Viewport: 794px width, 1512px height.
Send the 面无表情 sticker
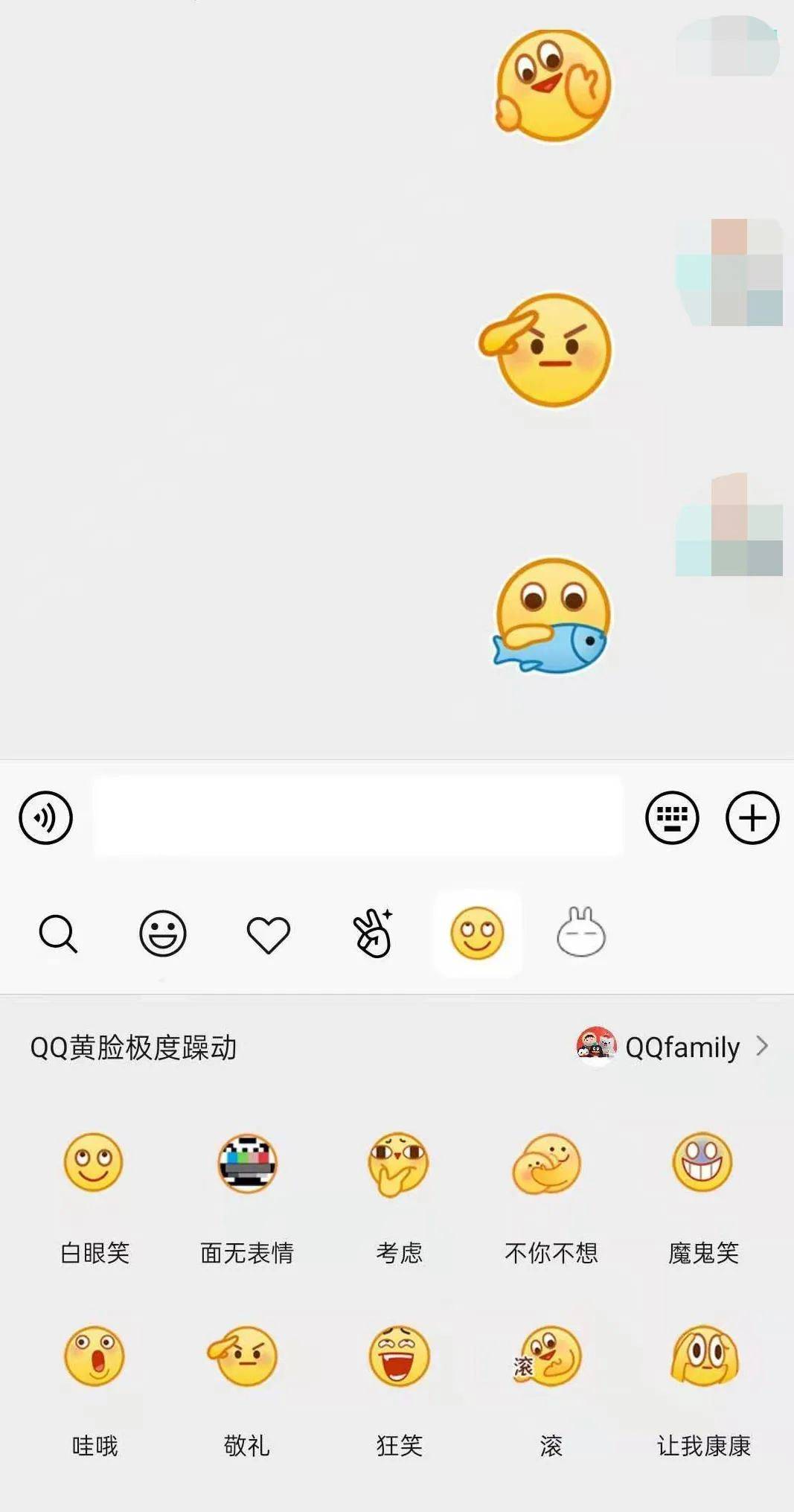[x=247, y=1163]
